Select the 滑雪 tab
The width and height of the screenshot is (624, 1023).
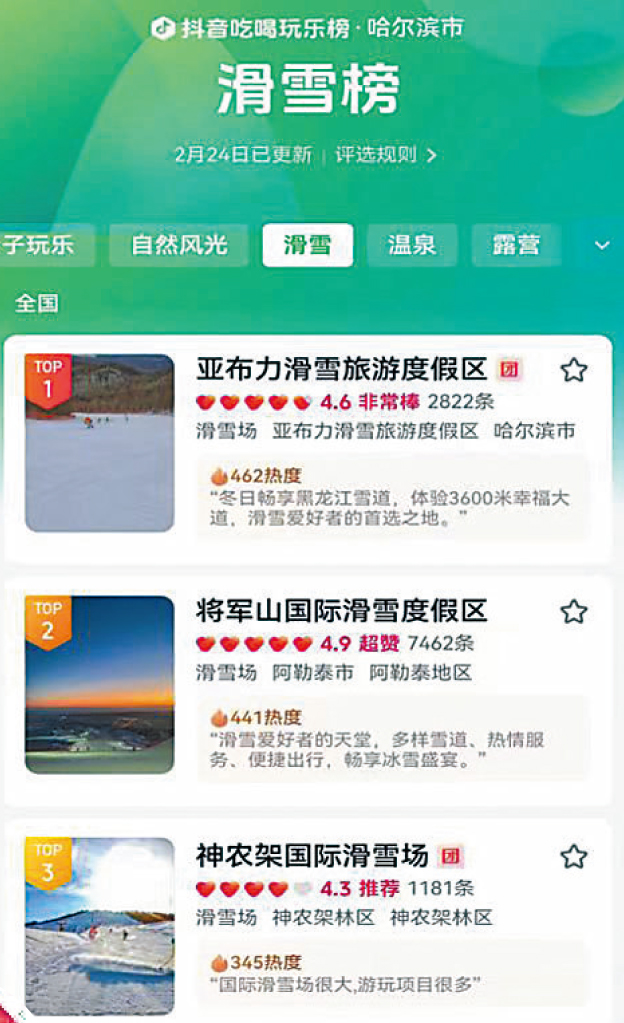[307, 245]
